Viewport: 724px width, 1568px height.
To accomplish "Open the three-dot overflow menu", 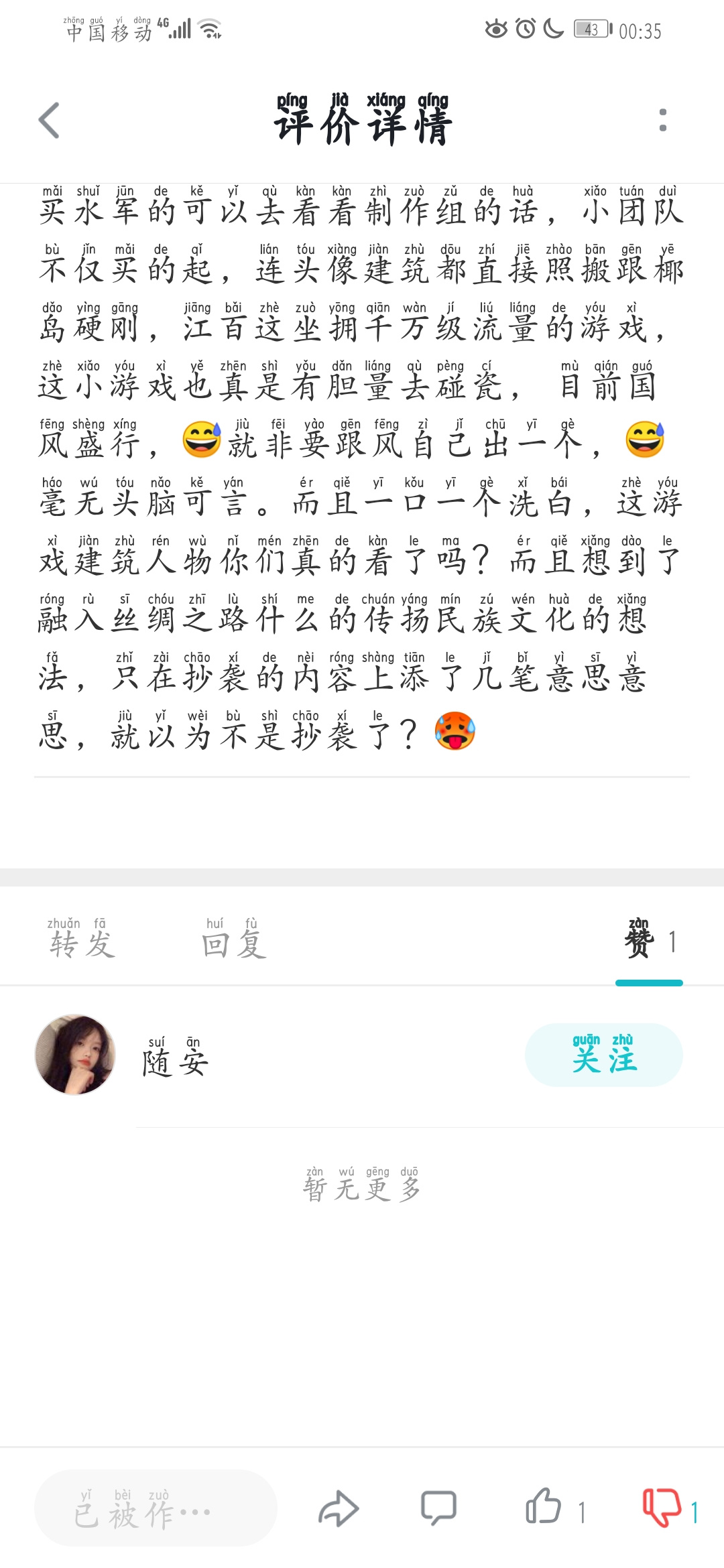I will [662, 120].
